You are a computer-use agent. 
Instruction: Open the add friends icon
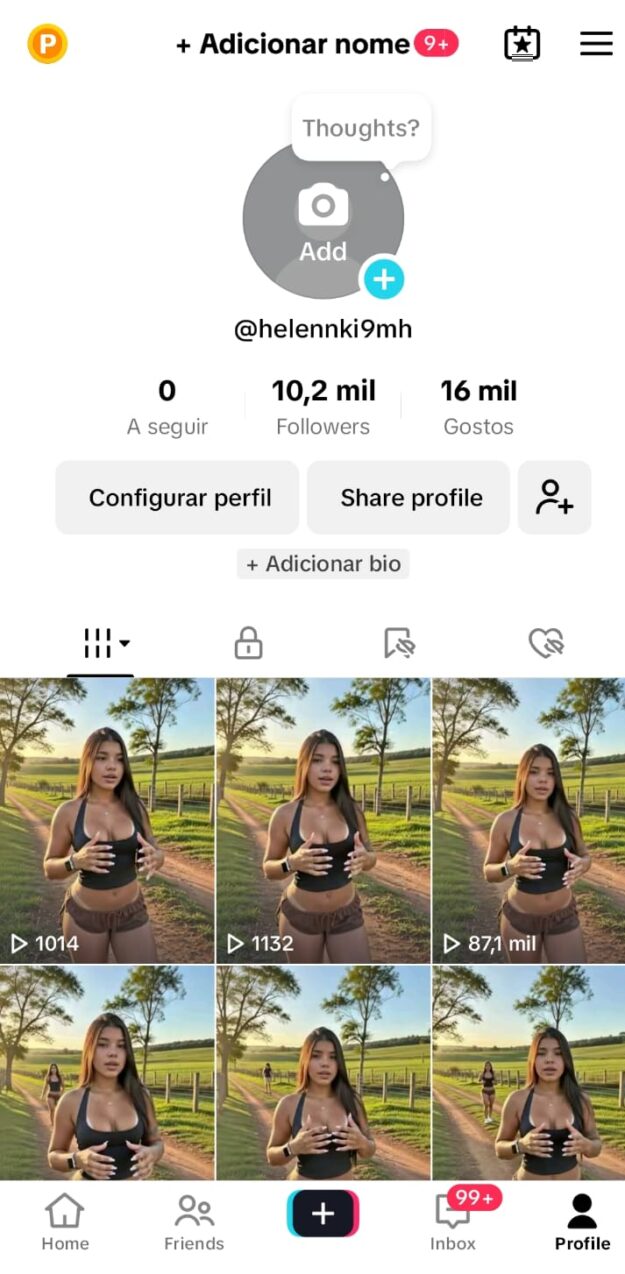555,498
